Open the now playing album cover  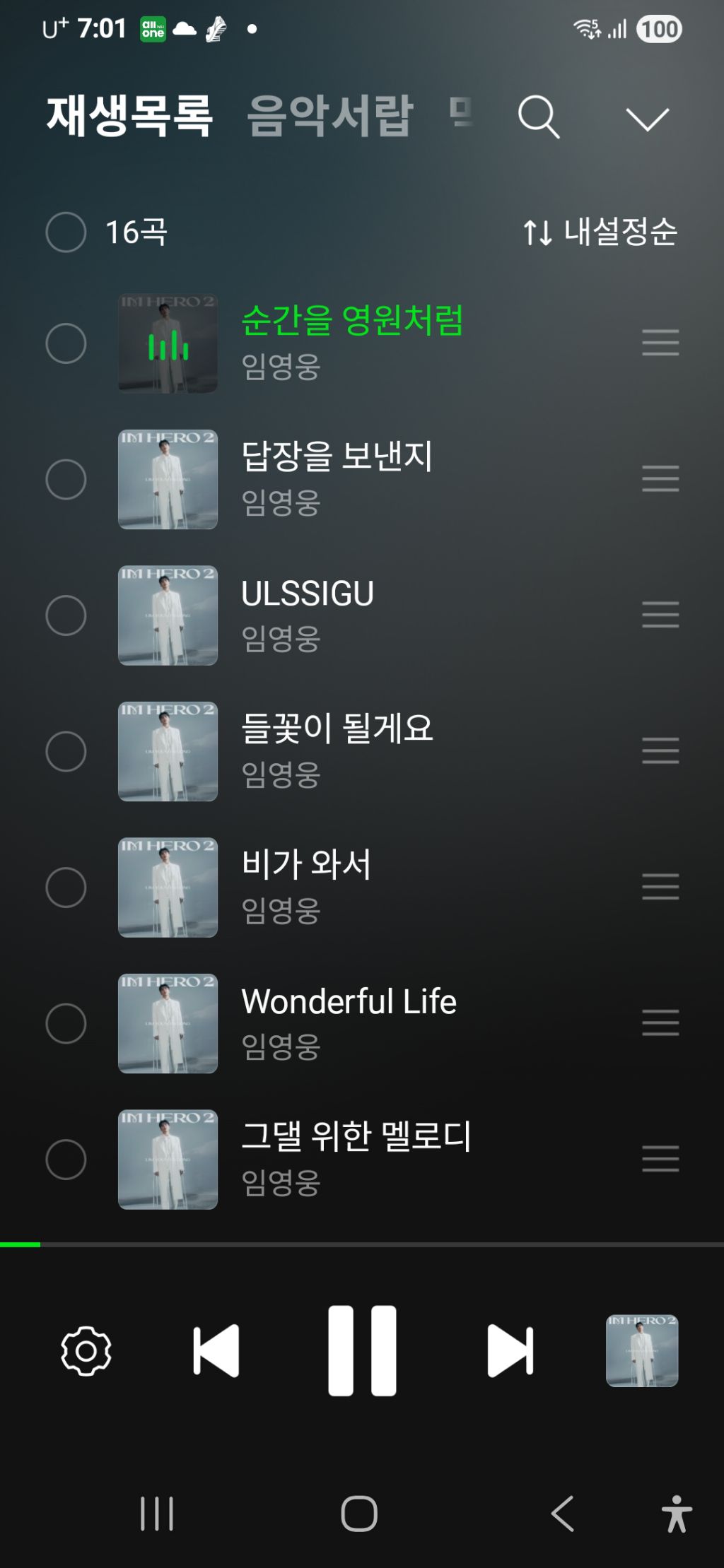642,1351
